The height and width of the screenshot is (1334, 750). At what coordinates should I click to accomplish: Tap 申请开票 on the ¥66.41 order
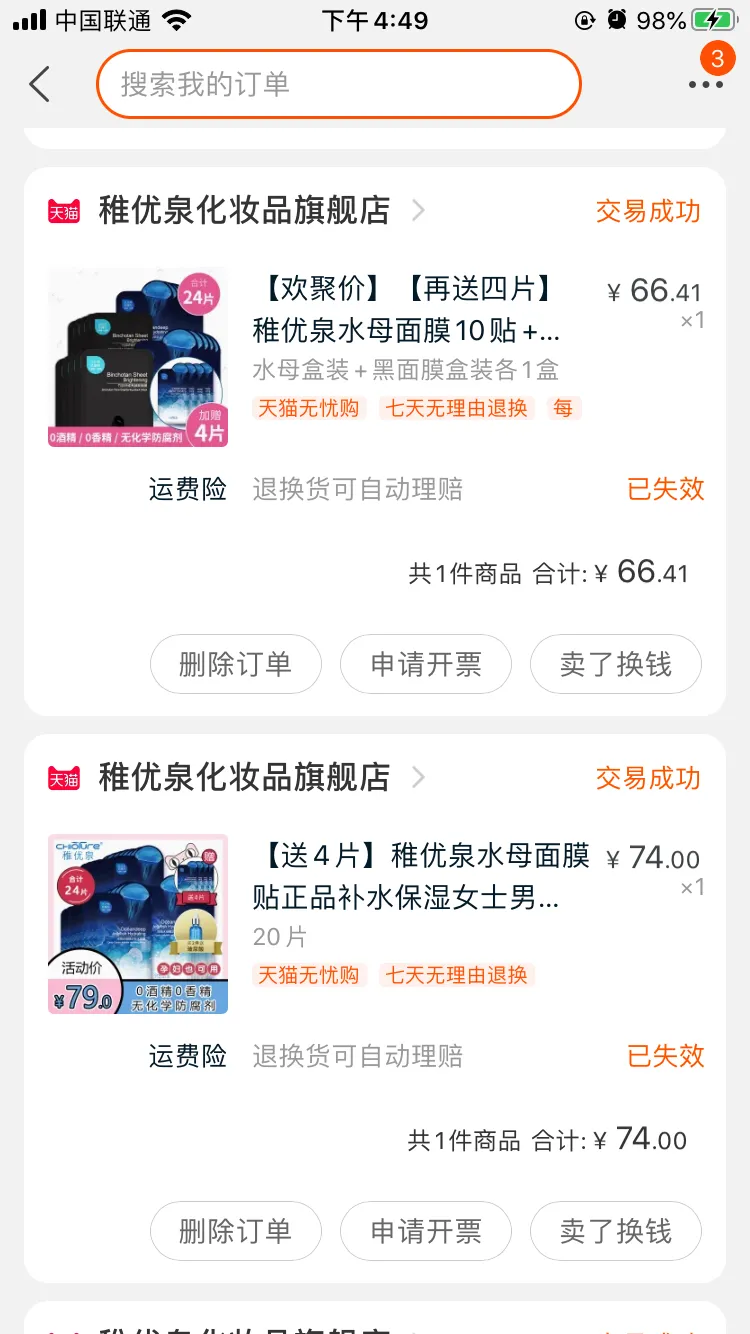click(x=426, y=664)
